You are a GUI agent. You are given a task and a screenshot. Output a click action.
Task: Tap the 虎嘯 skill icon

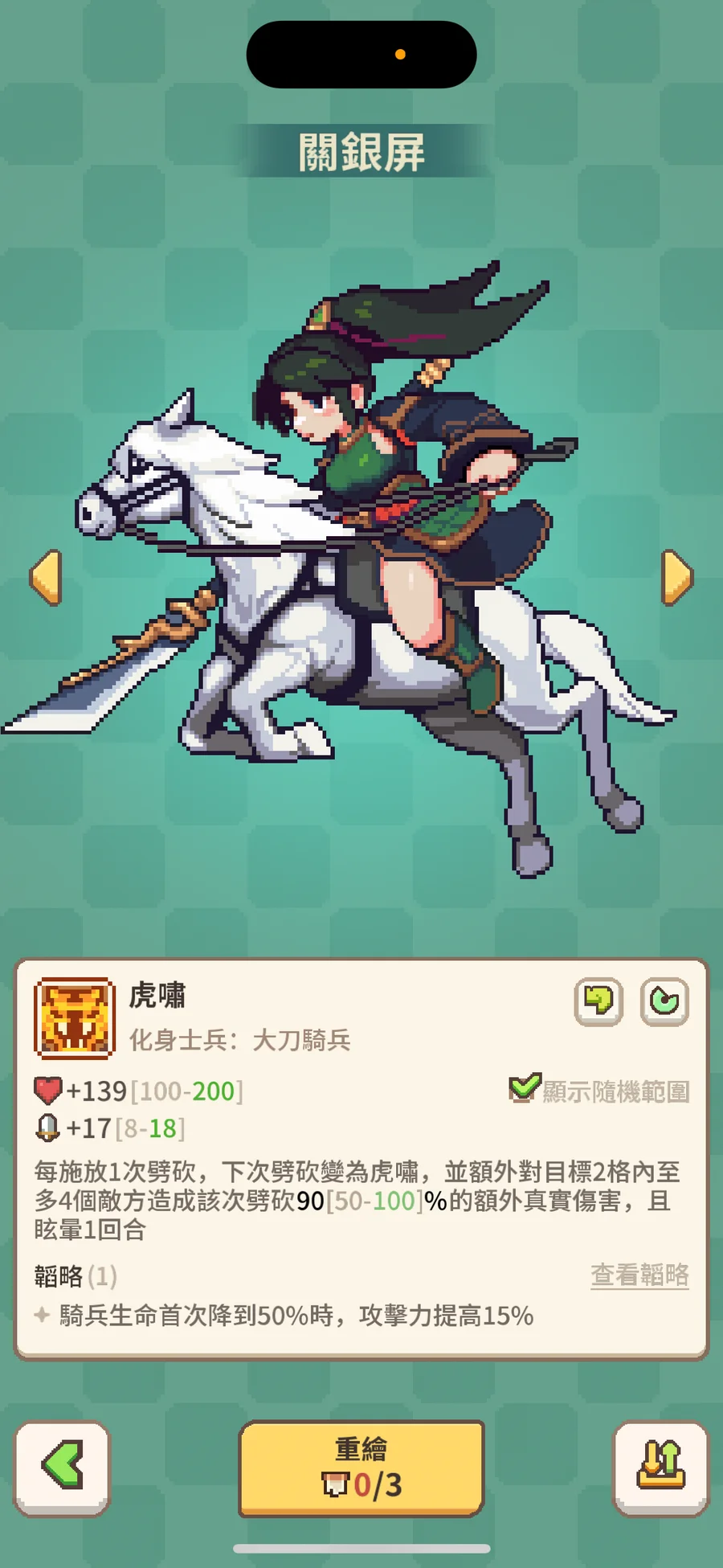(x=75, y=1017)
